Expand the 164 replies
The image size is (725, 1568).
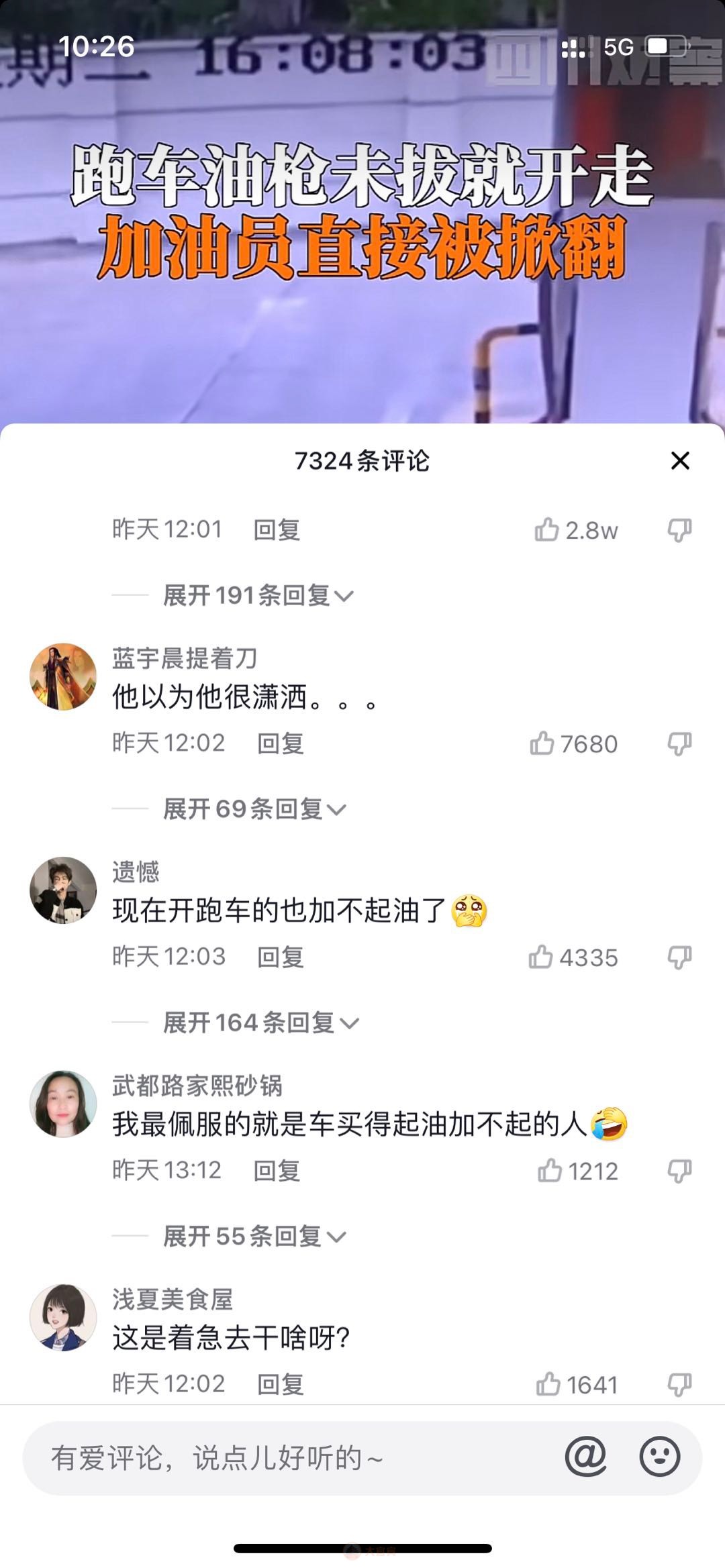260,1023
